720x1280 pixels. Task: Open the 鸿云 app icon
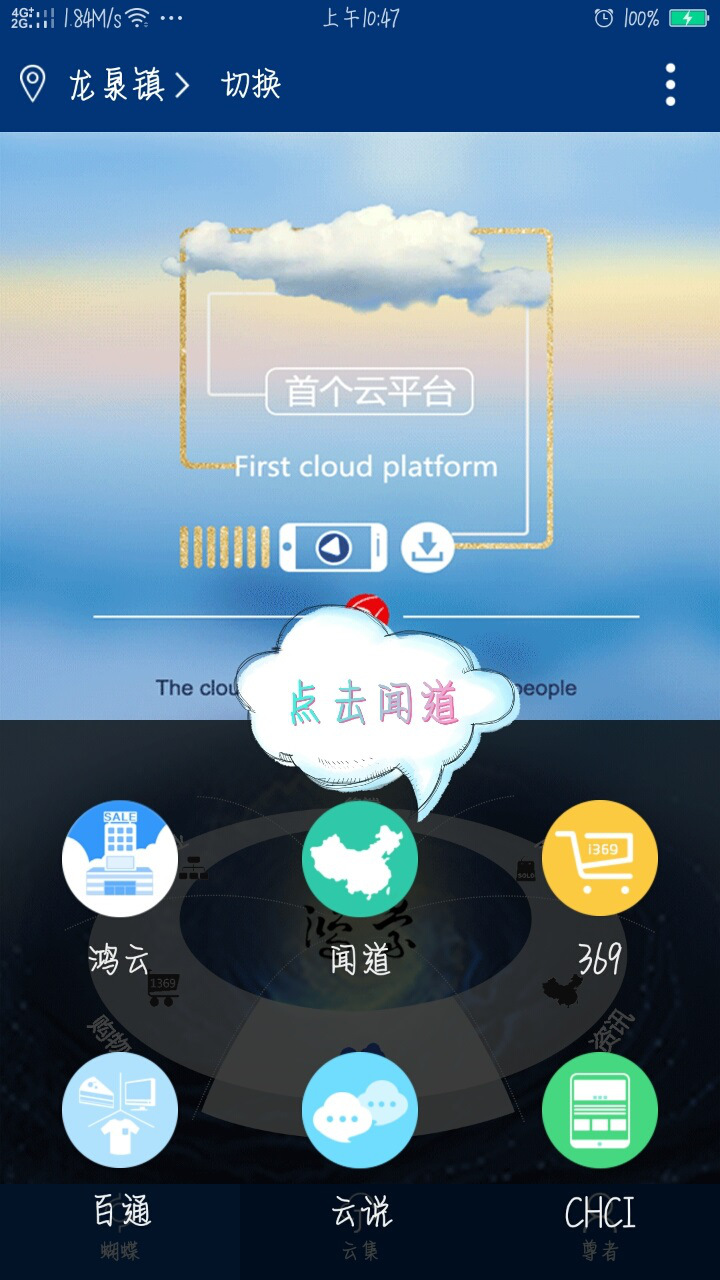[x=120, y=859]
